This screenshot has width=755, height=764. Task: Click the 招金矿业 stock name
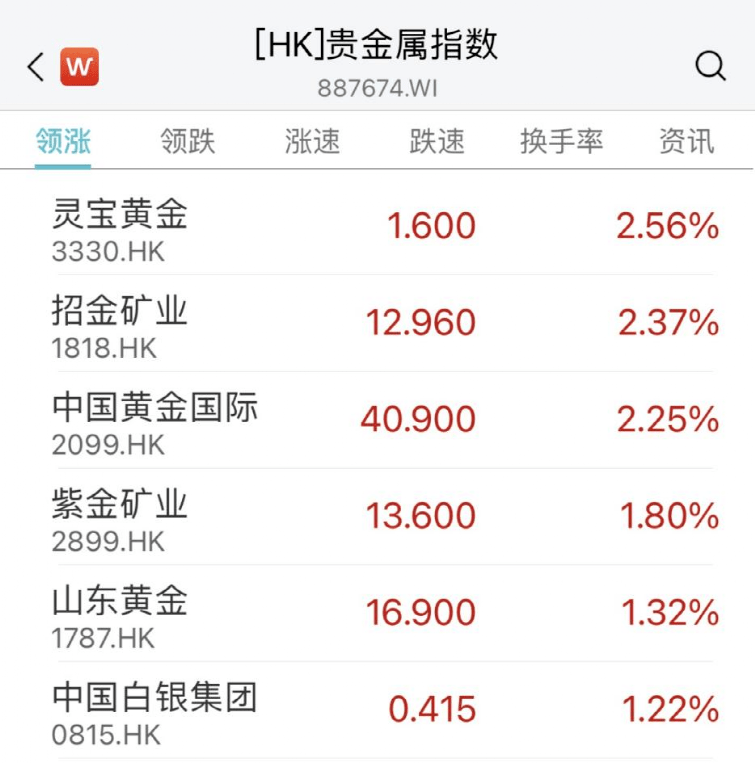tap(122, 312)
